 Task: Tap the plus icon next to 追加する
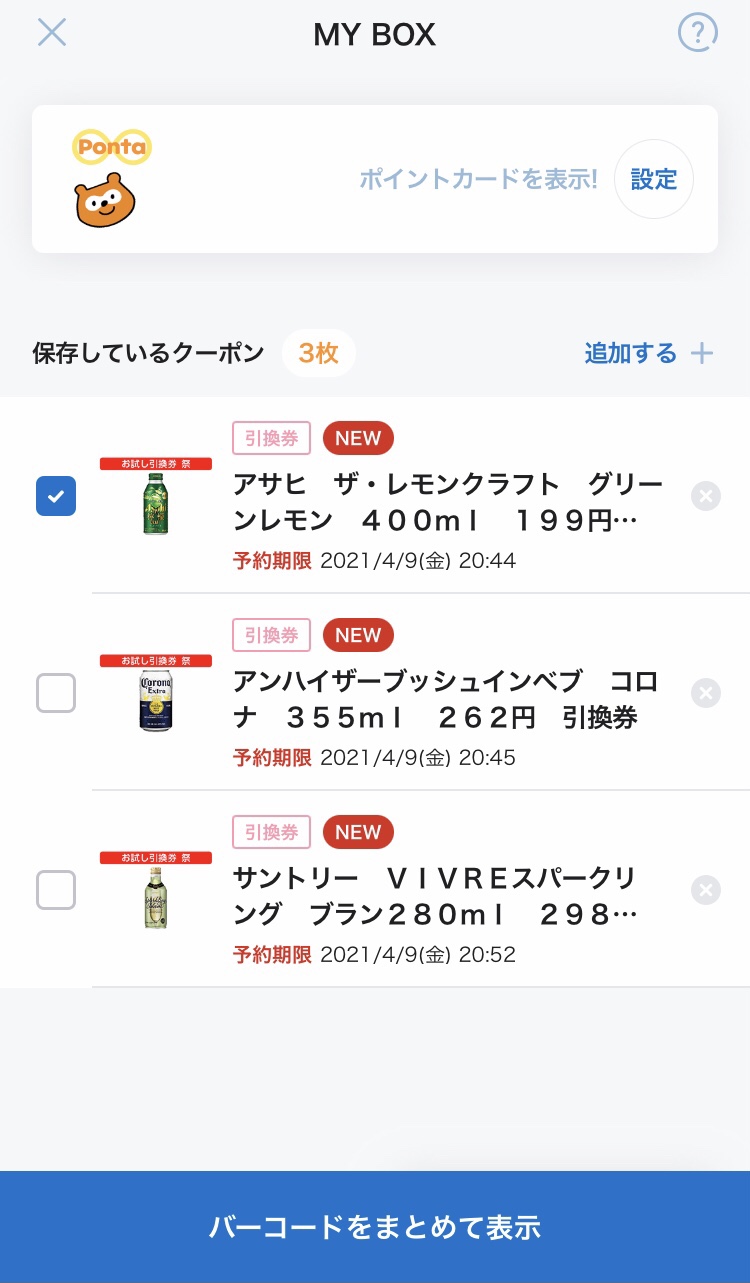tap(703, 352)
